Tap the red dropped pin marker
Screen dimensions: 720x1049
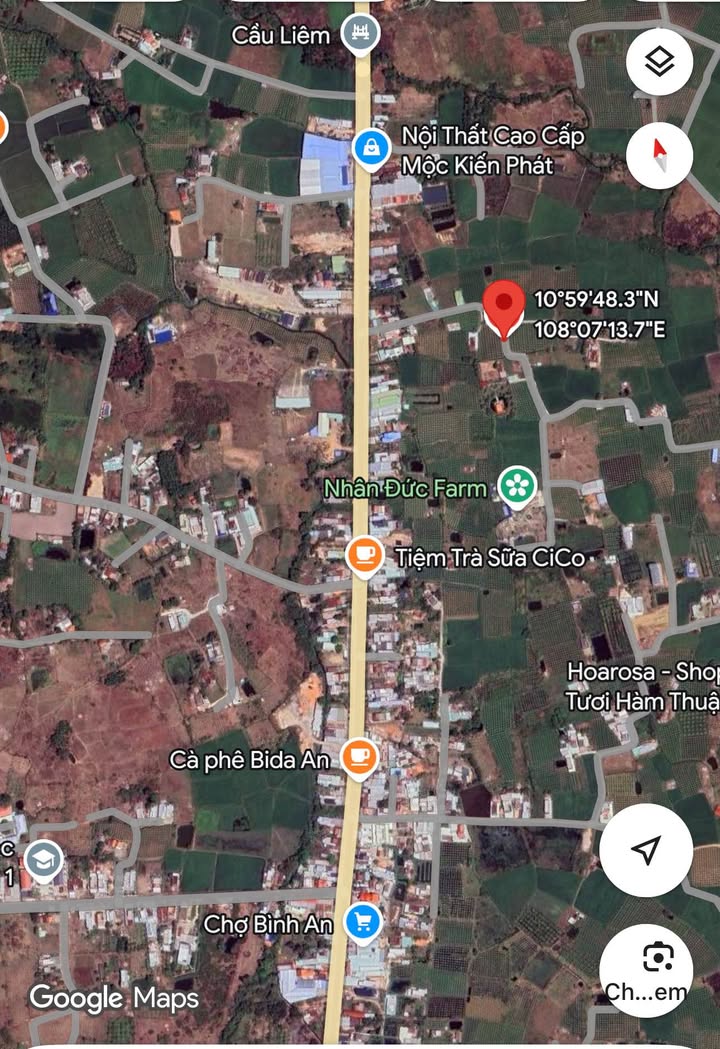click(x=503, y=308)
